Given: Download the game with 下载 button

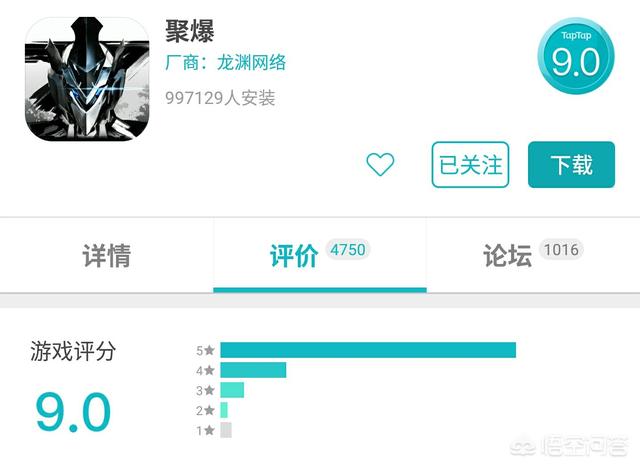Looking at the screenshot, I should click(x=571, y=165).
